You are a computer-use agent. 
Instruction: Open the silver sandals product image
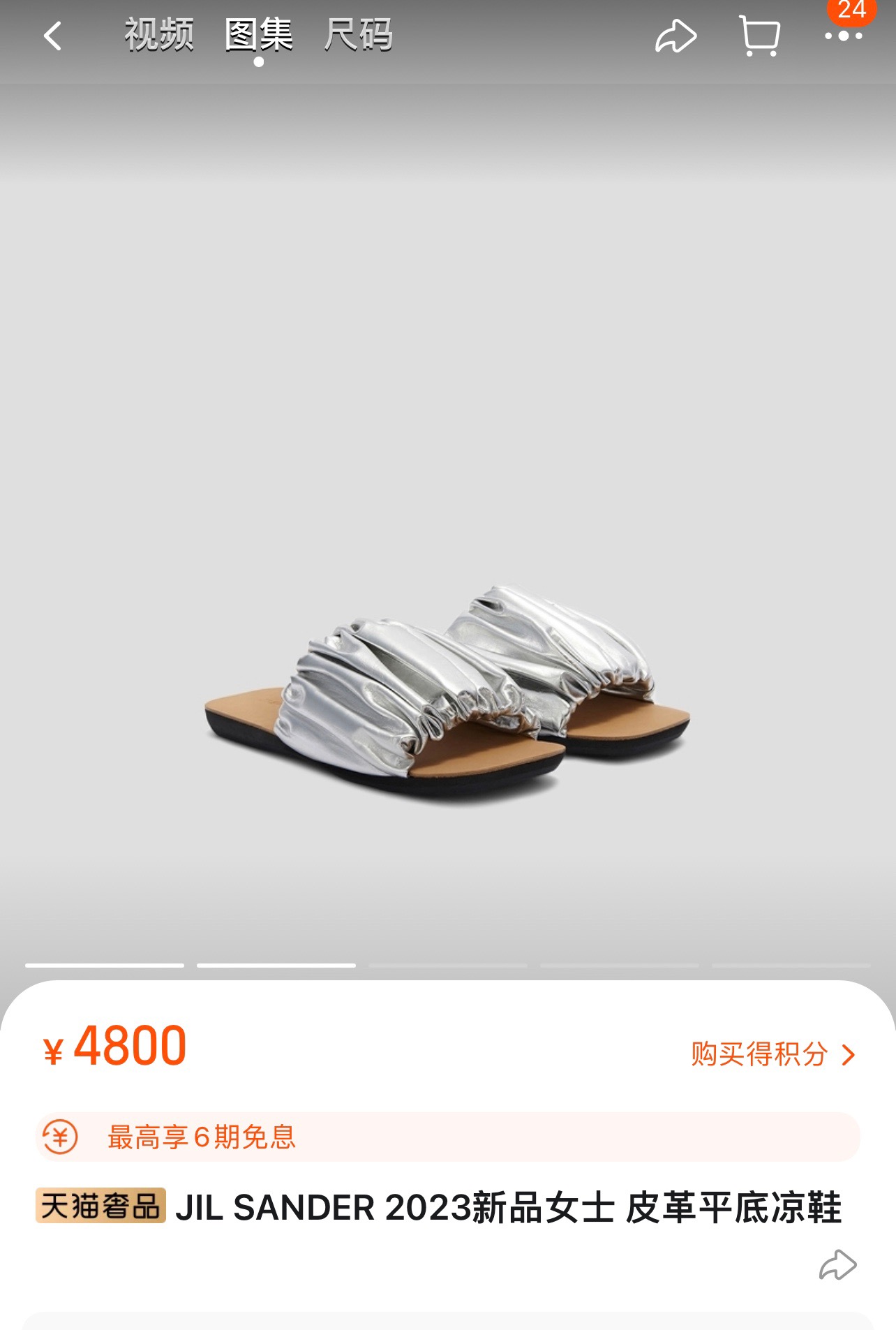click(447, 691)
